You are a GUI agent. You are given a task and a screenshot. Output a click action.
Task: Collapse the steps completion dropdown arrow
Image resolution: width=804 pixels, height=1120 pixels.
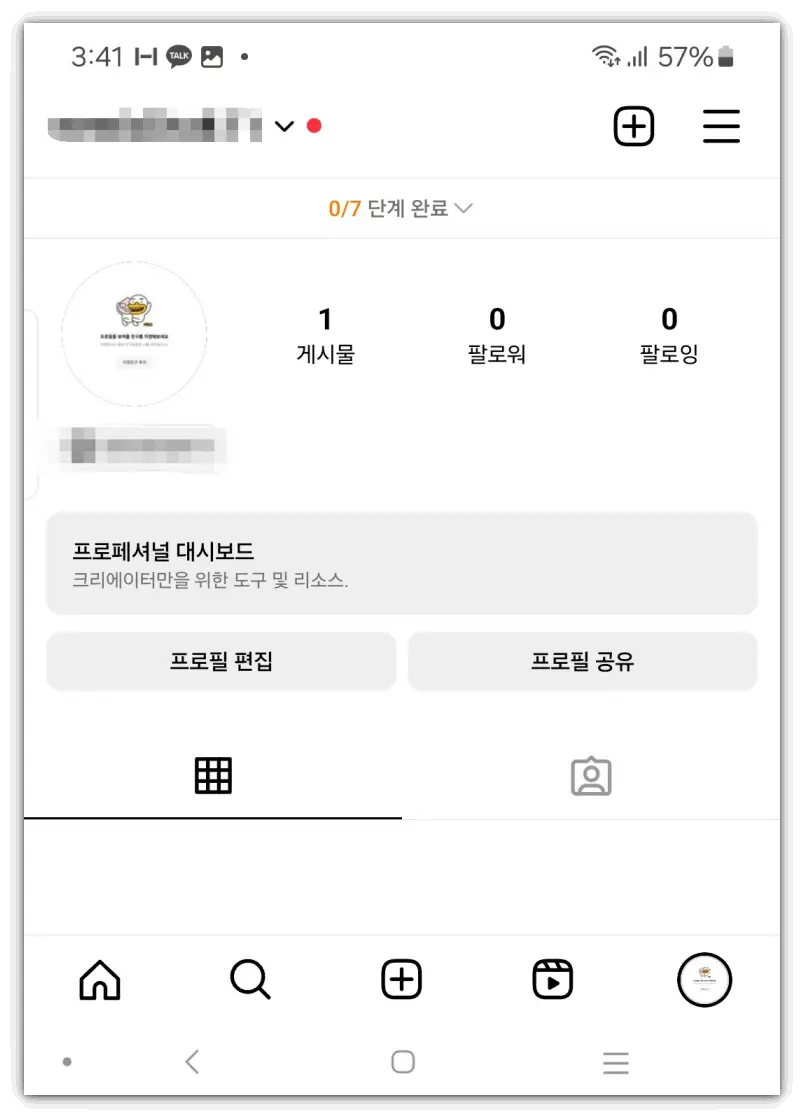click(x=463, y=208)
